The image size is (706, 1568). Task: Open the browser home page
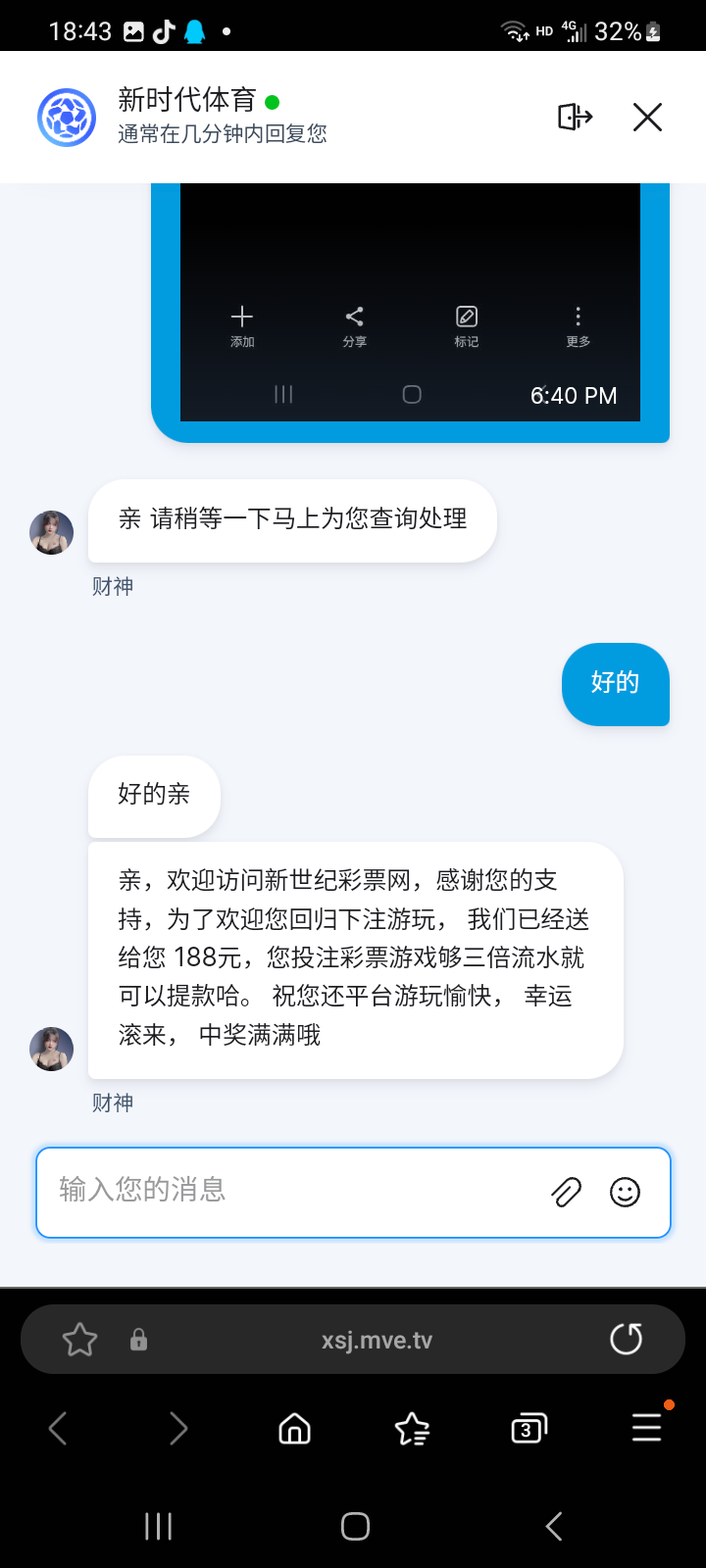coord(294,1429)
